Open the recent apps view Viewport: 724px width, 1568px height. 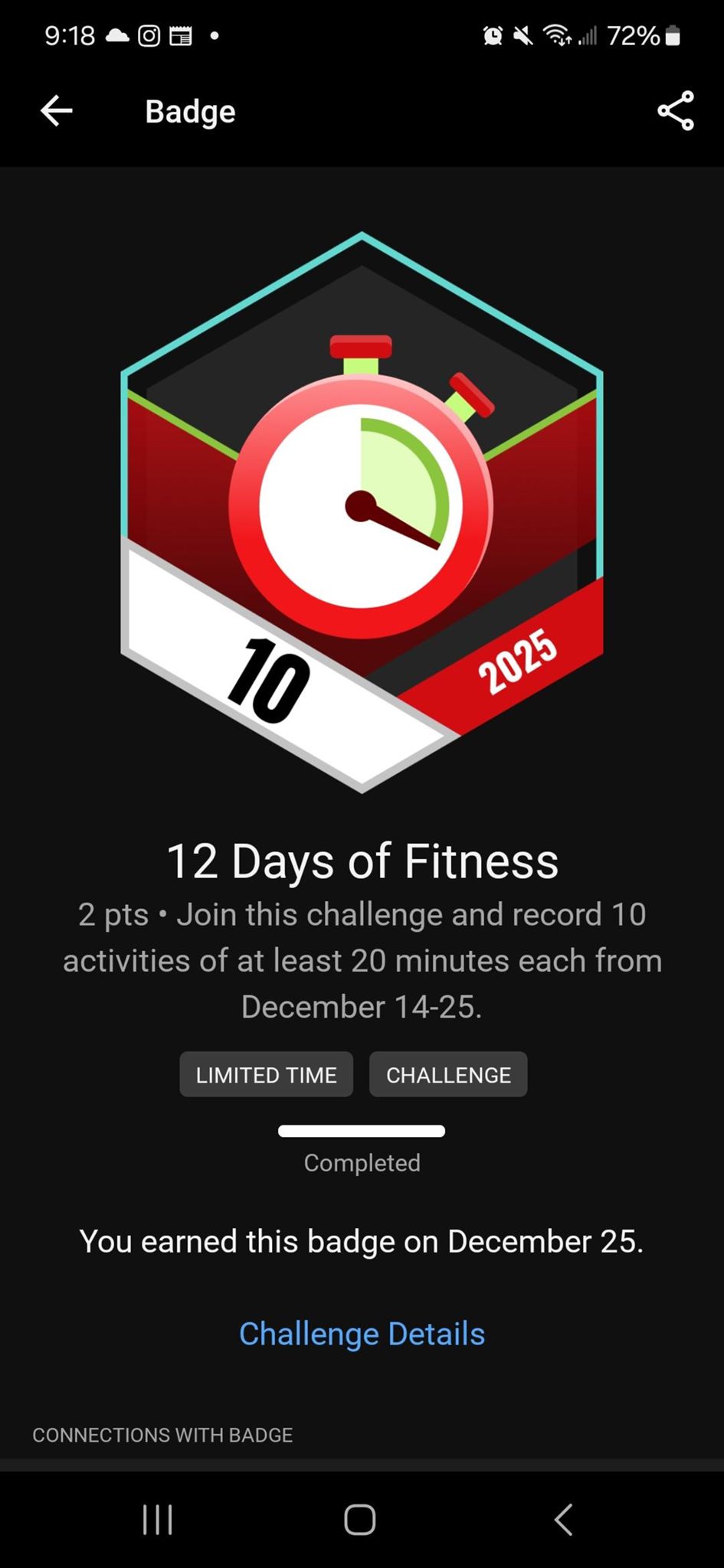158,1520
